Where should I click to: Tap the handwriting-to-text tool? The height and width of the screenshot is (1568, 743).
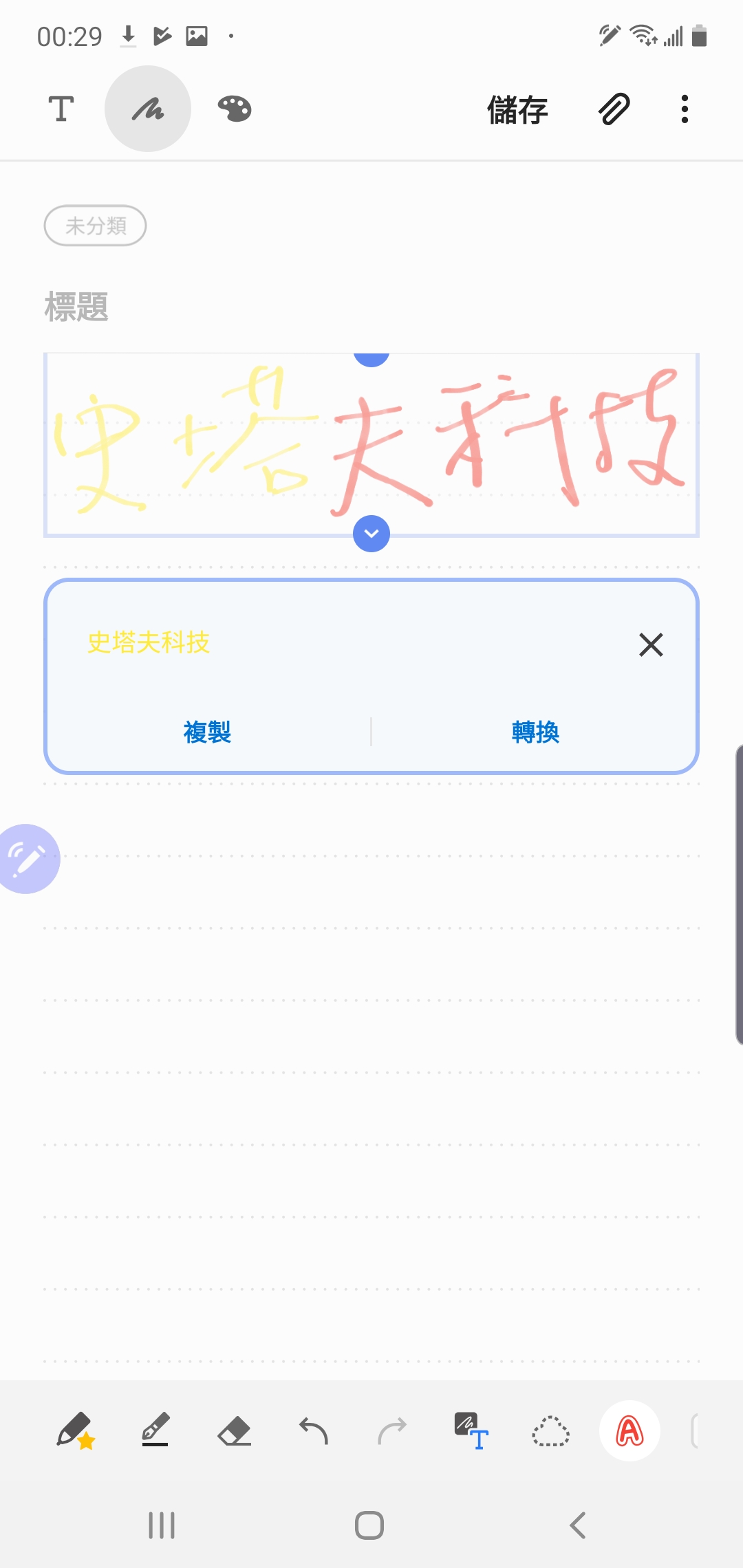[472, 1431]
